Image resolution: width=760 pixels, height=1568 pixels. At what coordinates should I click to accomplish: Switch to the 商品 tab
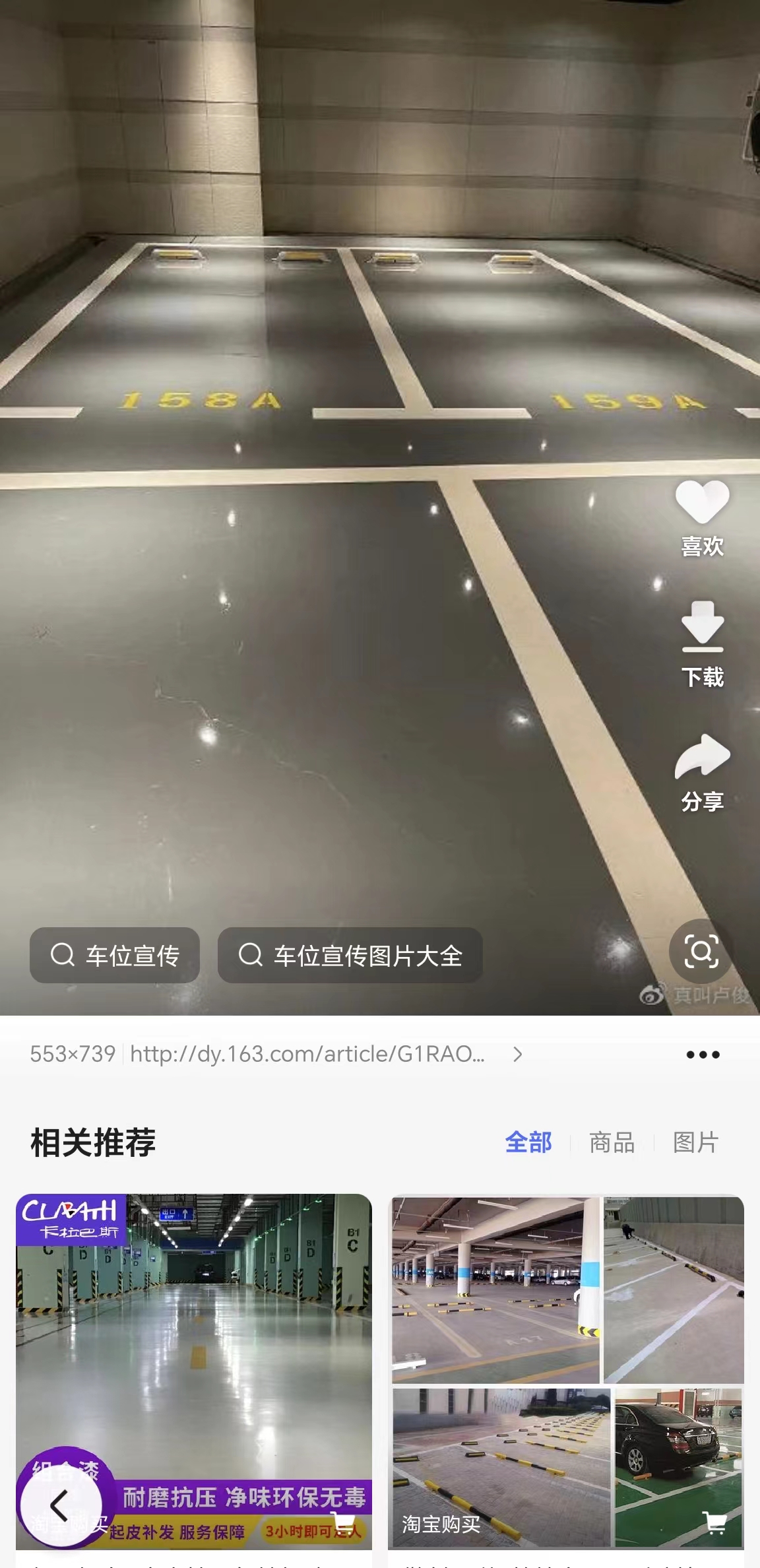[x=612, y=1142]
